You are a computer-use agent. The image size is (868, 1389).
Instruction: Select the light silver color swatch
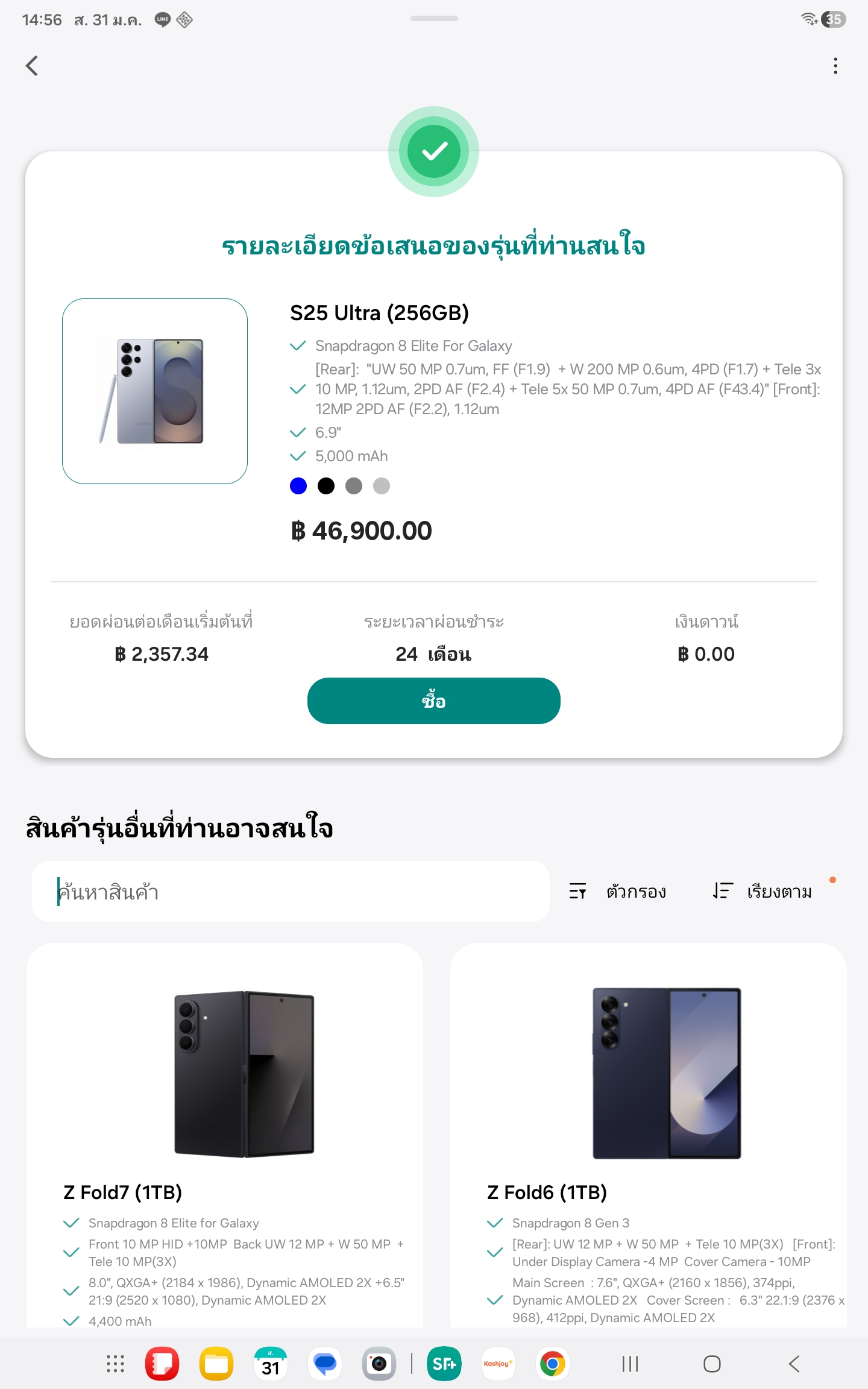(382, 486)
